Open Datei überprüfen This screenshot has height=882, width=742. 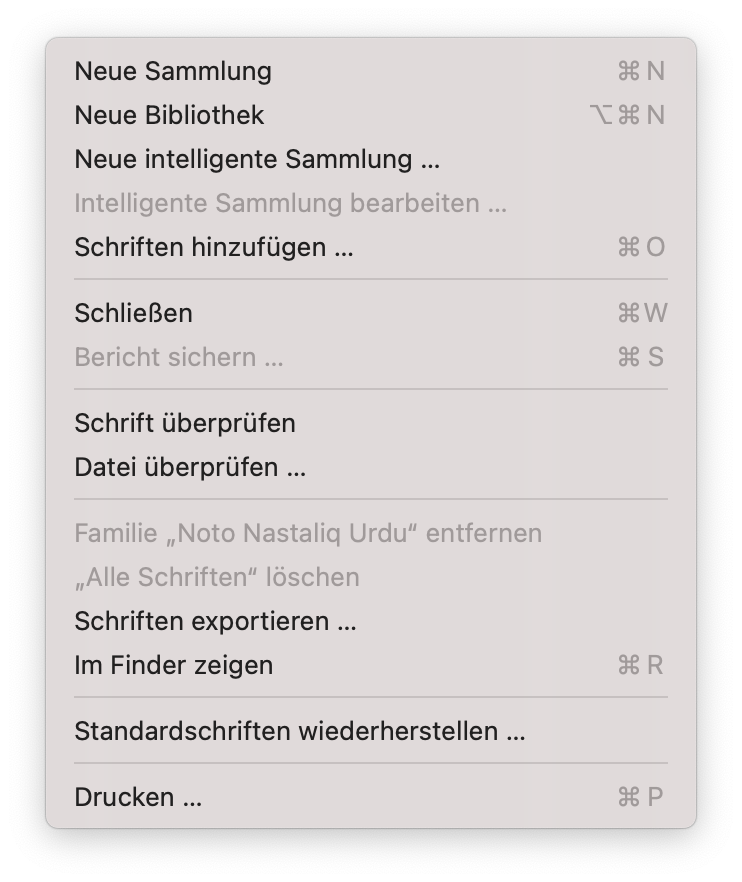pos(190,467)
